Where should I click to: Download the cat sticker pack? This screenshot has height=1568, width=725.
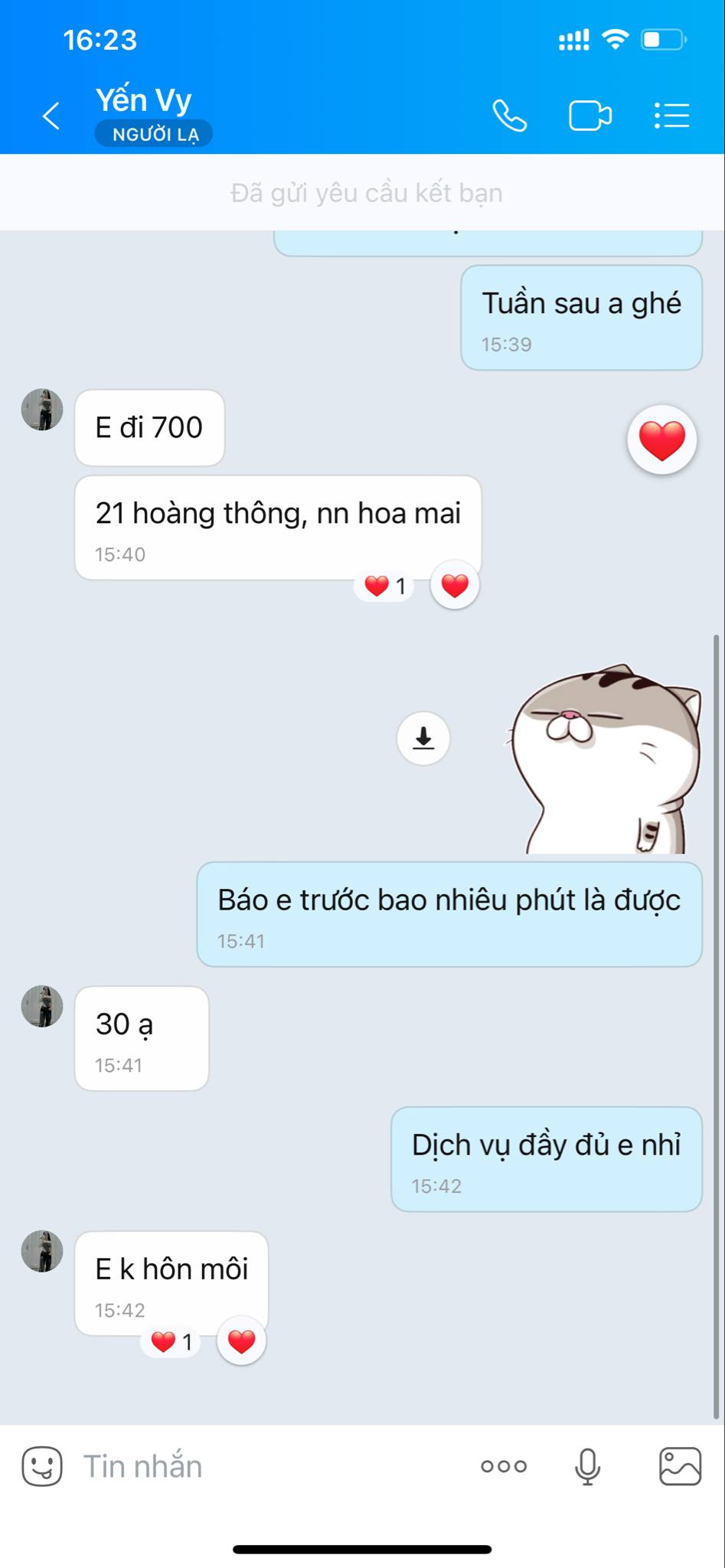(423, 738)
